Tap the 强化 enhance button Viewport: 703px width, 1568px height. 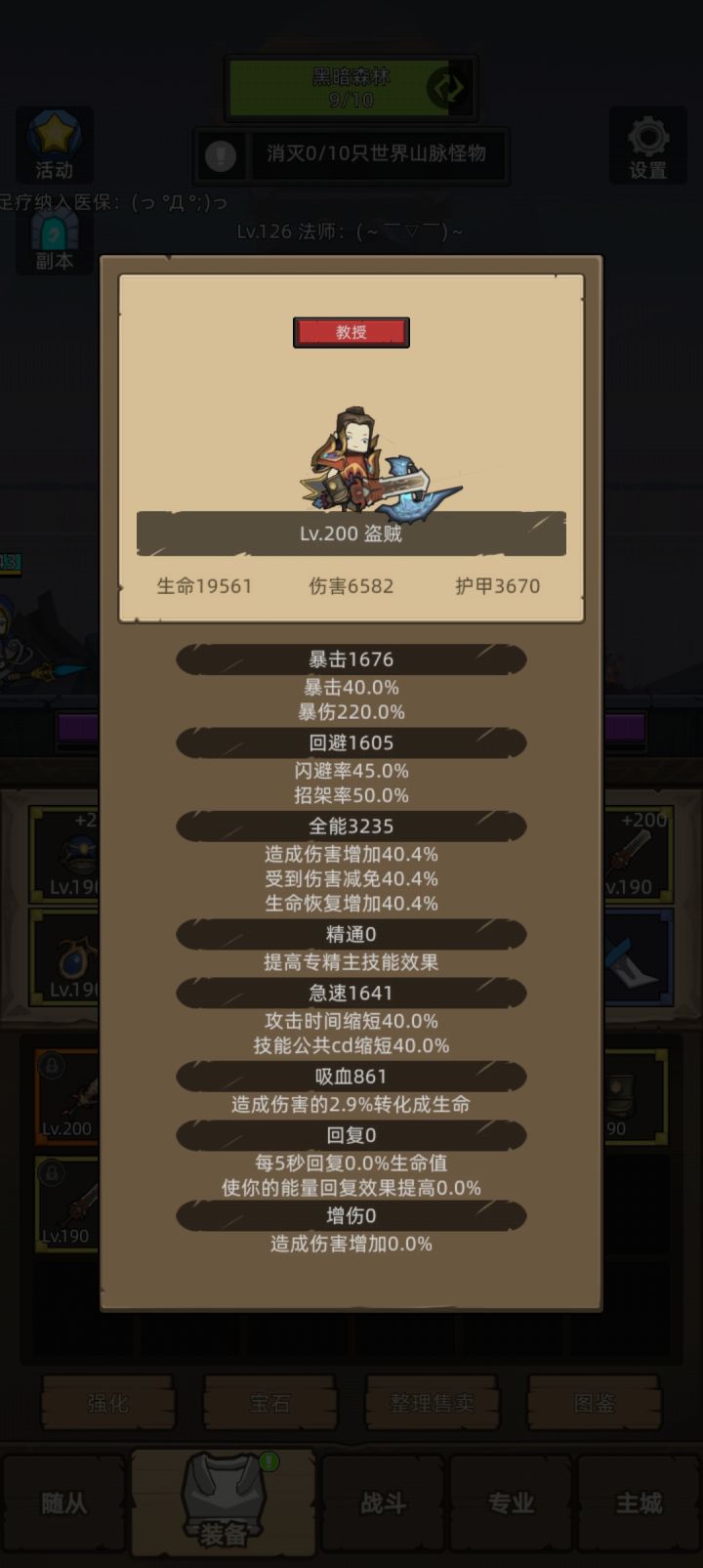coord(107,1402)
